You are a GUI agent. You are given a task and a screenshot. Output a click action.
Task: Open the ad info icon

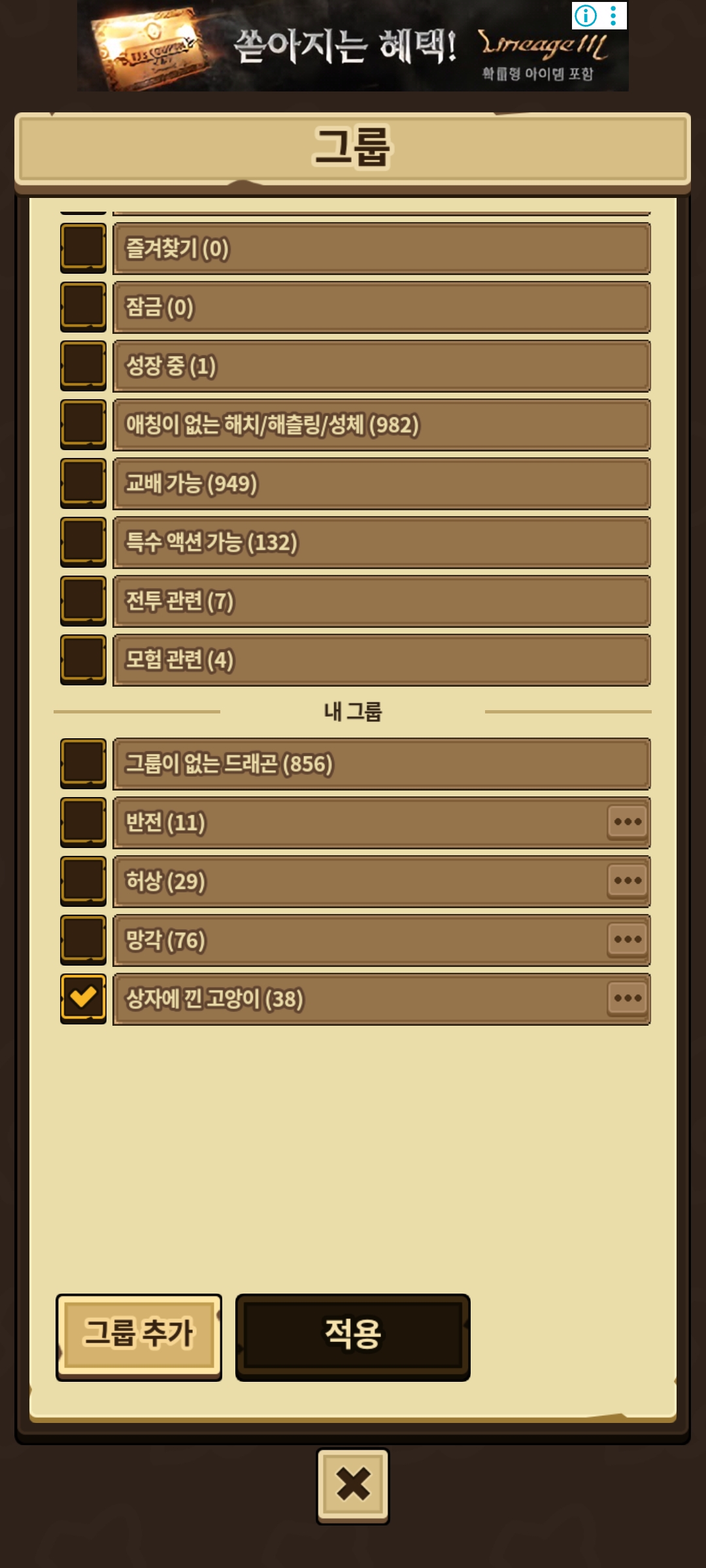click(585, 15)
